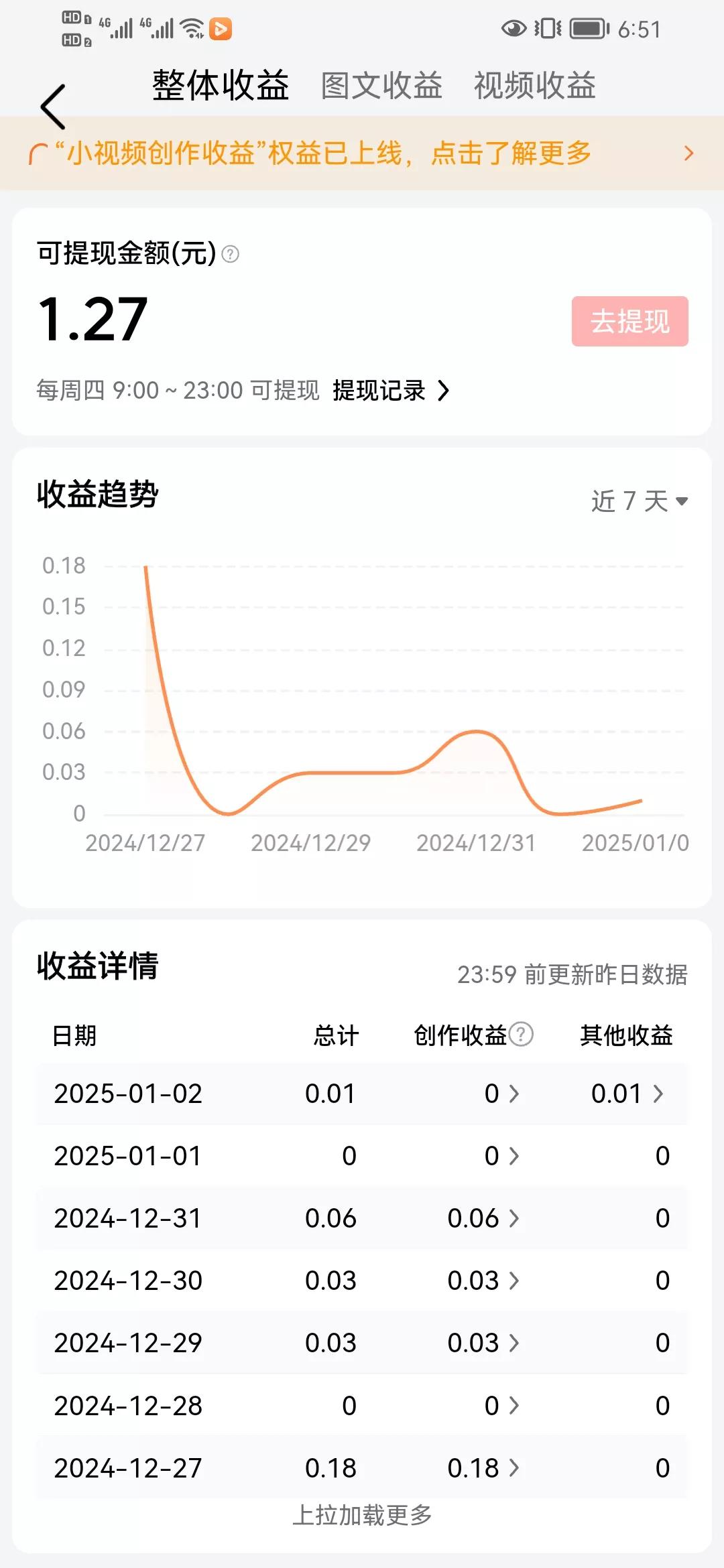The width and height of the screenshot is (724, 1568).
Task: Open the 小视频创作收益 announcement banner
Action: 362,153
